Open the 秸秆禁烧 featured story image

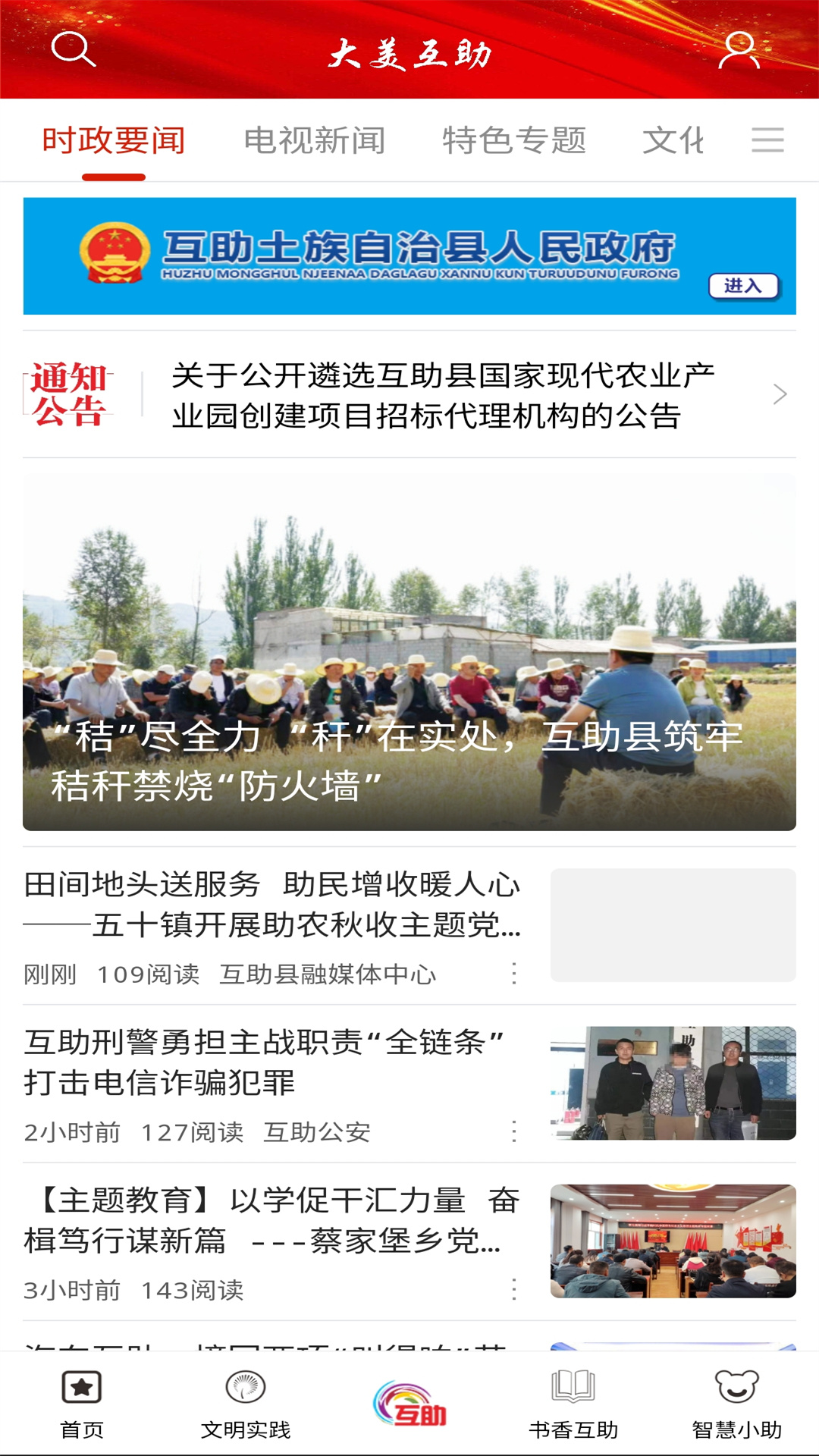tap(409, 652)
